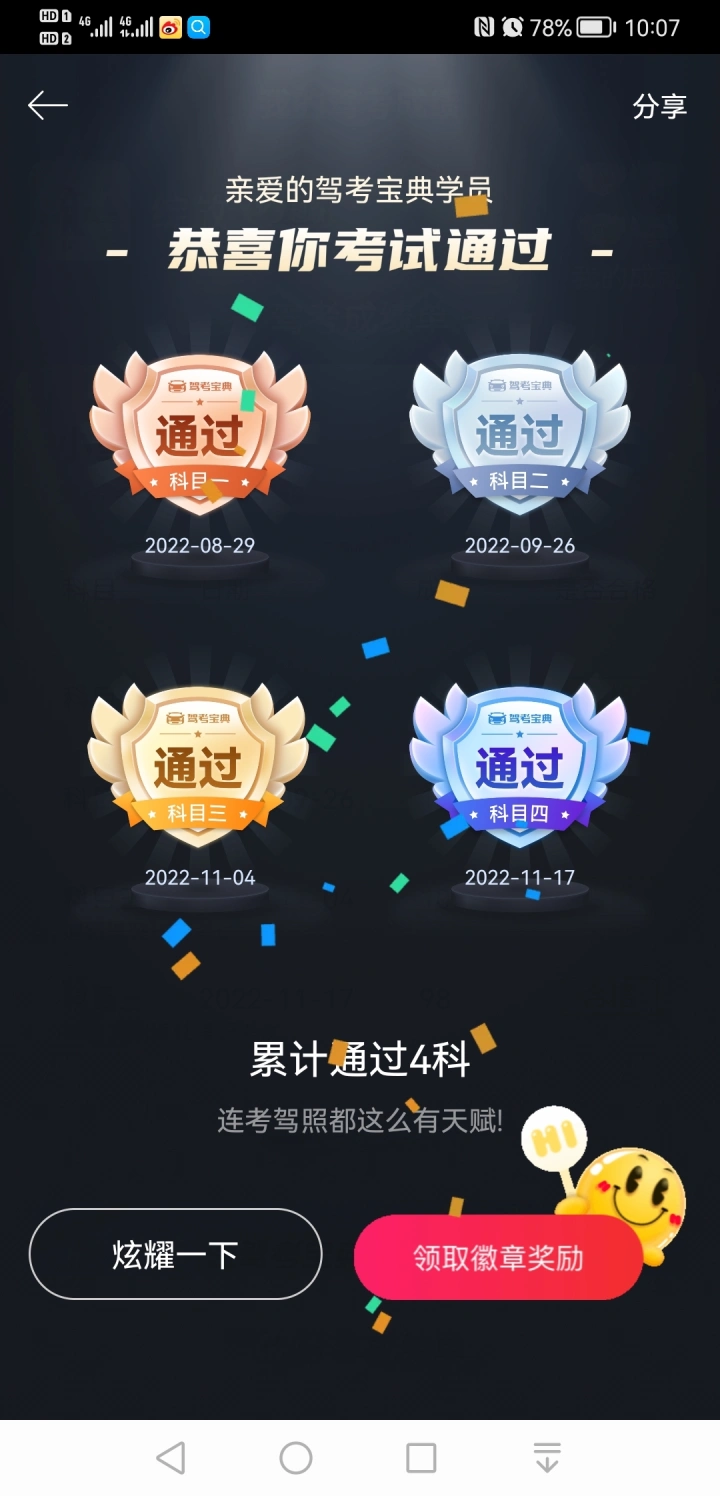Tap the back arrow at top left
720x1496 pixels.
(47, 105)
